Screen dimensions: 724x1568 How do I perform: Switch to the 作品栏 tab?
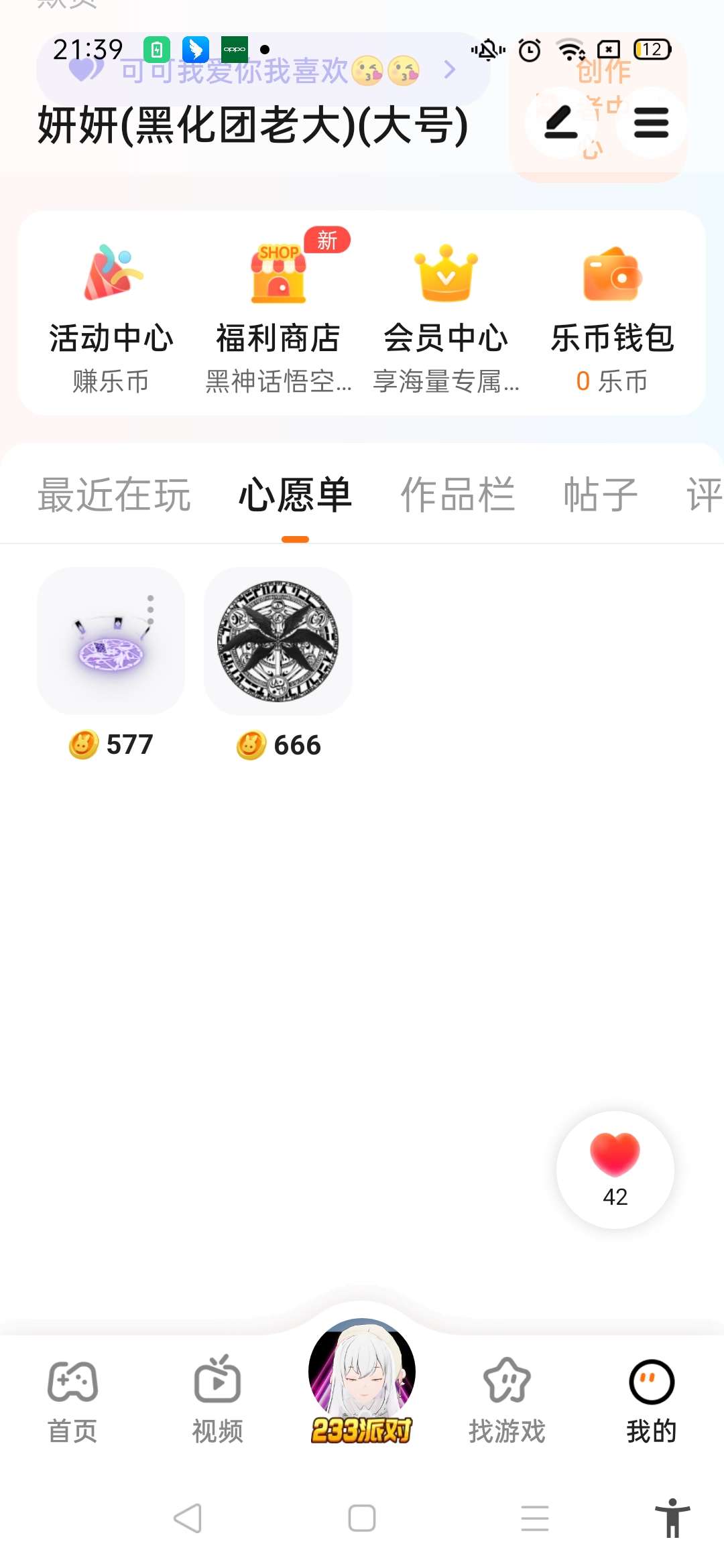click(x=457, y=495)
